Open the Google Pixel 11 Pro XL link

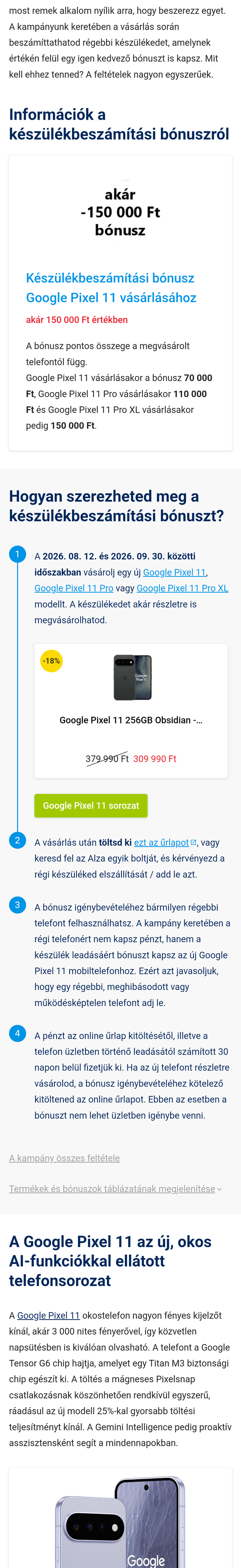182,588
